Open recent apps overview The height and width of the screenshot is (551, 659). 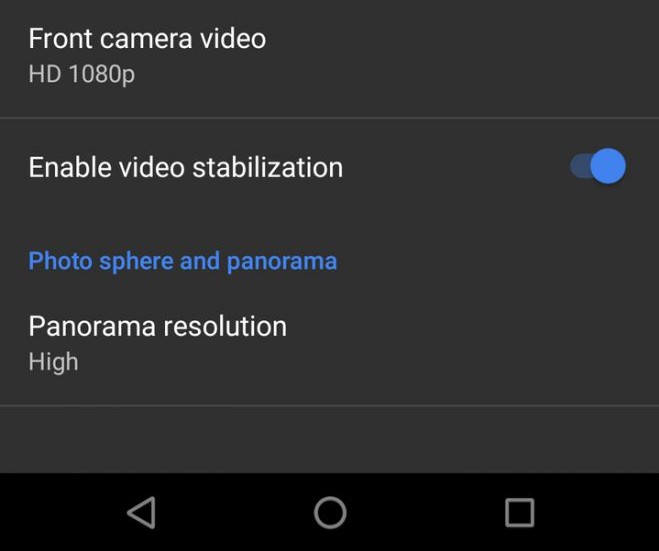[x=519, y=513]
